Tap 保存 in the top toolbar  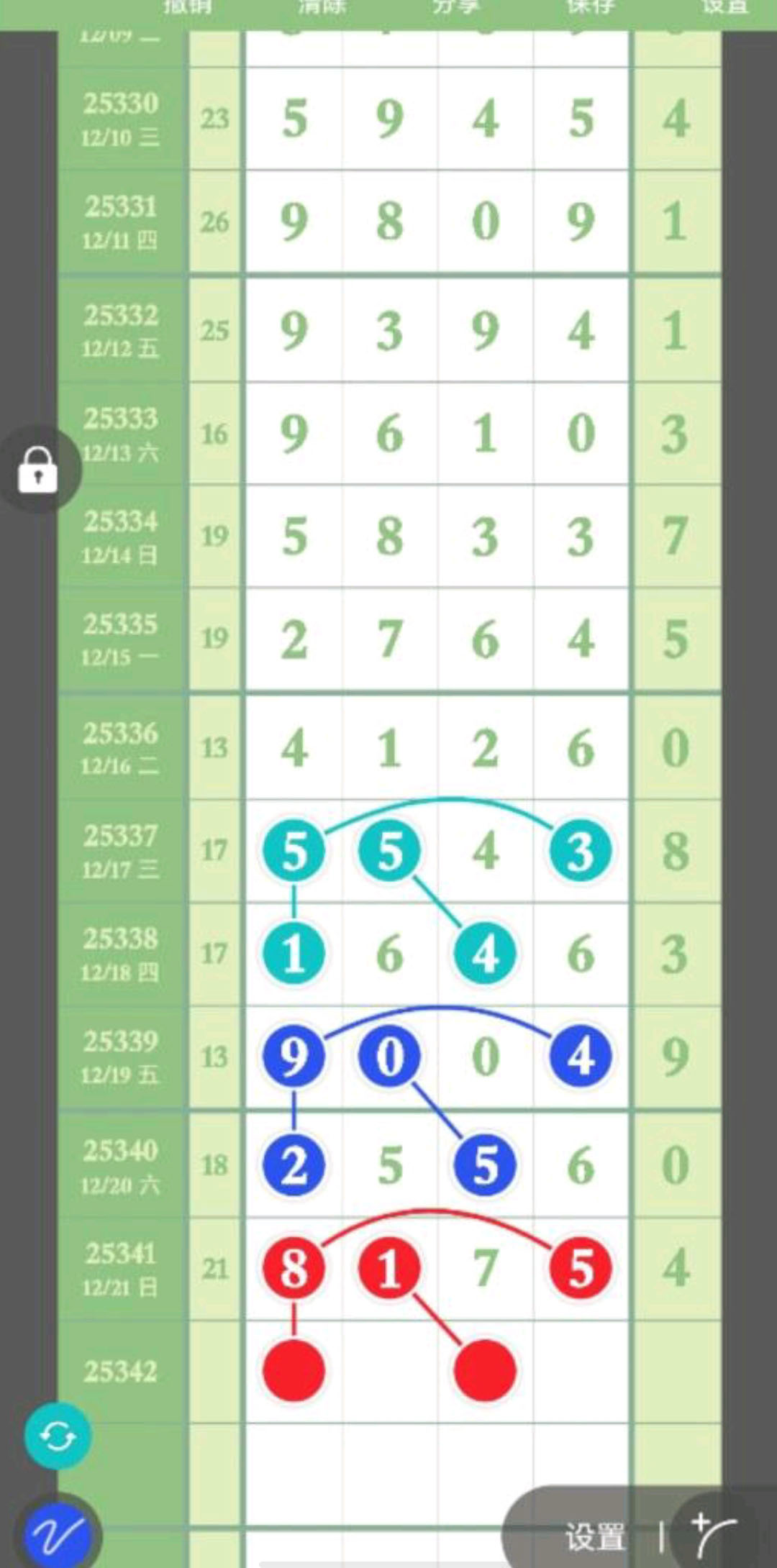point(590,7)
